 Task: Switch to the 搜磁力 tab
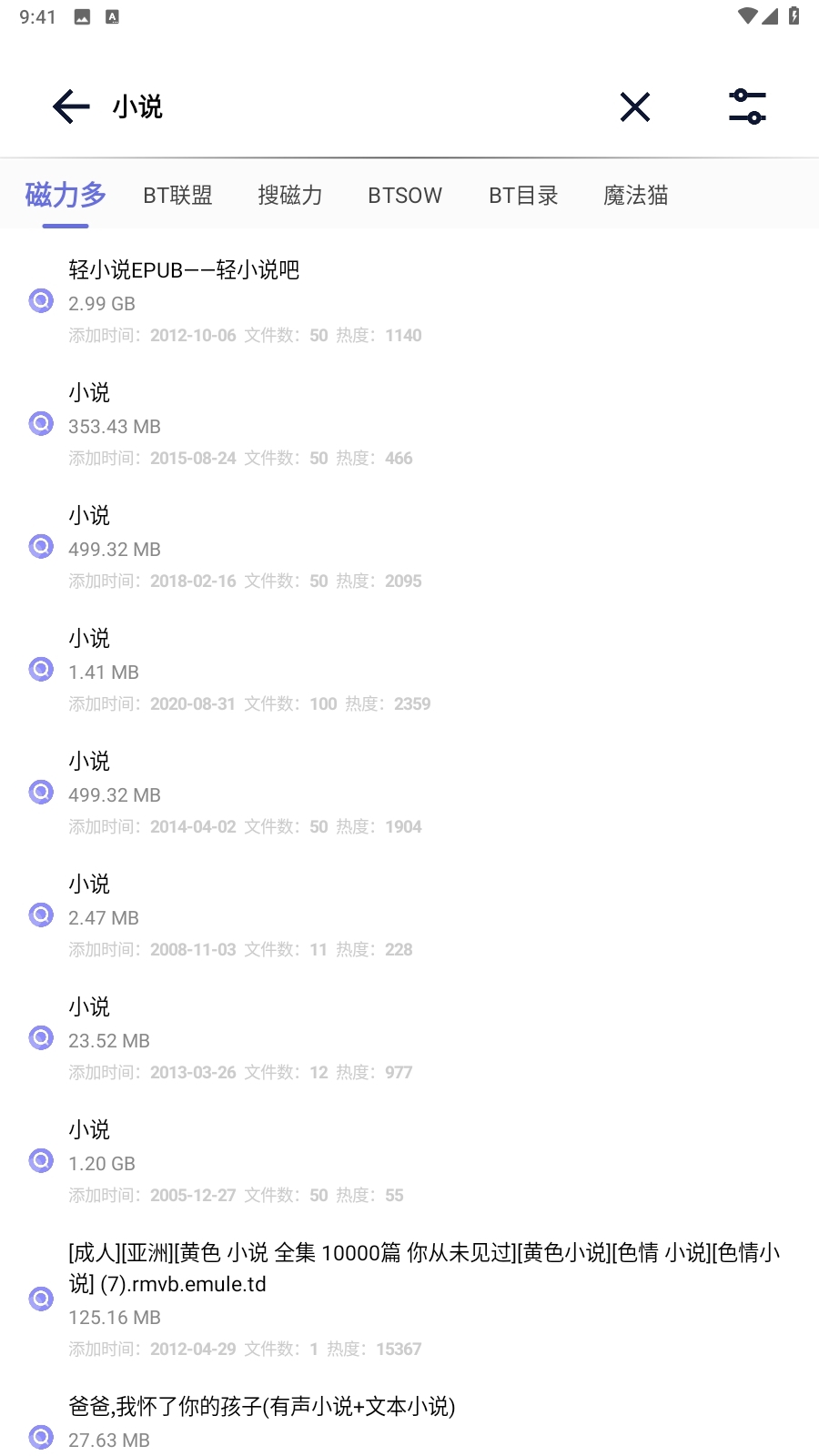pos(290,196)
